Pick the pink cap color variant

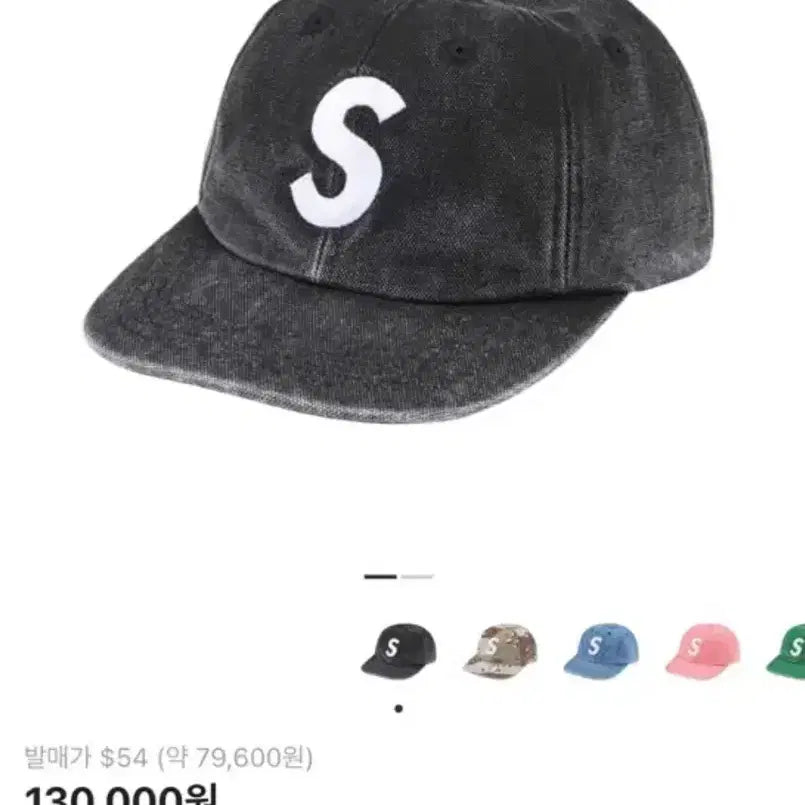coord(702,650)
